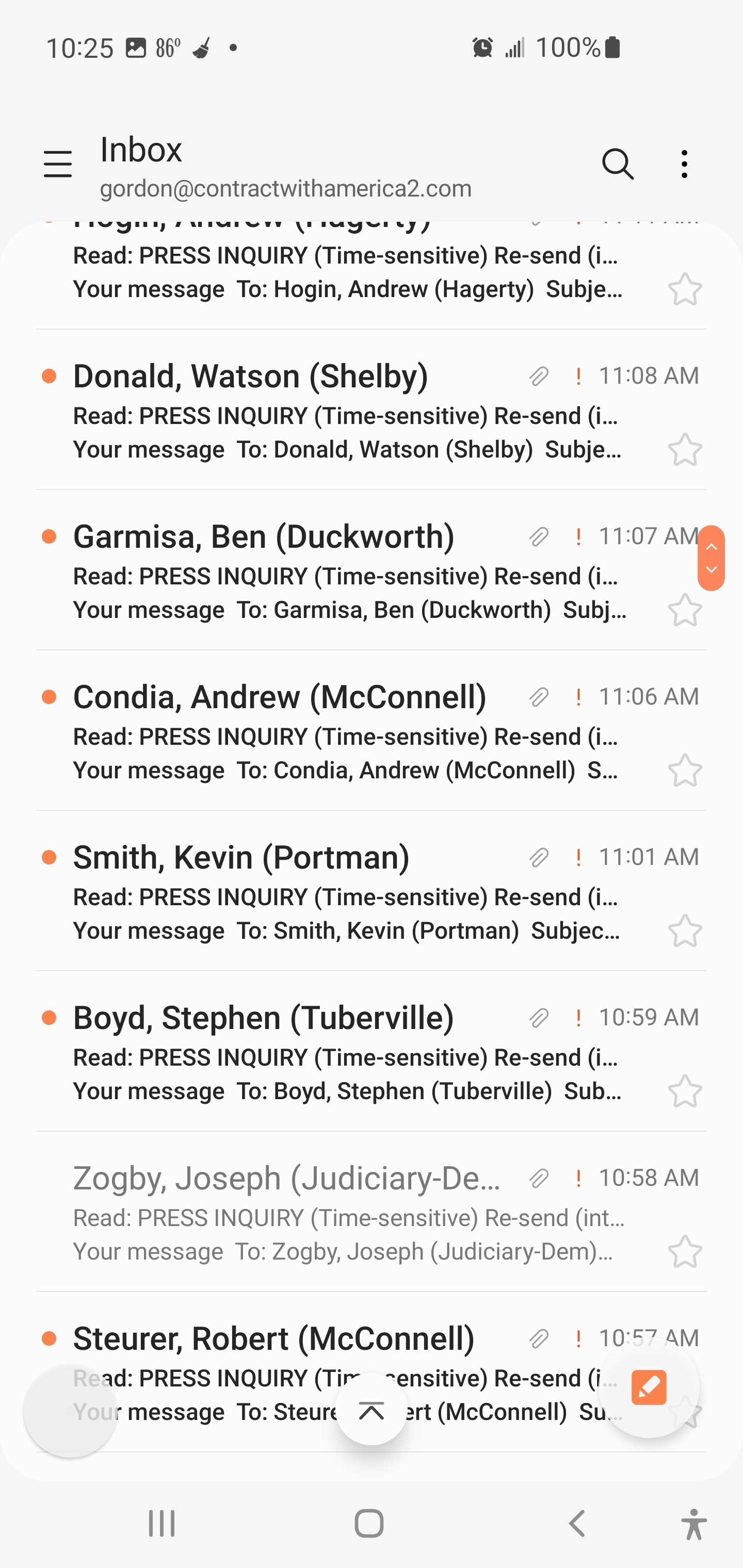
Task: Open email from Smith, Kevin (Portman)
Action: 372,891
